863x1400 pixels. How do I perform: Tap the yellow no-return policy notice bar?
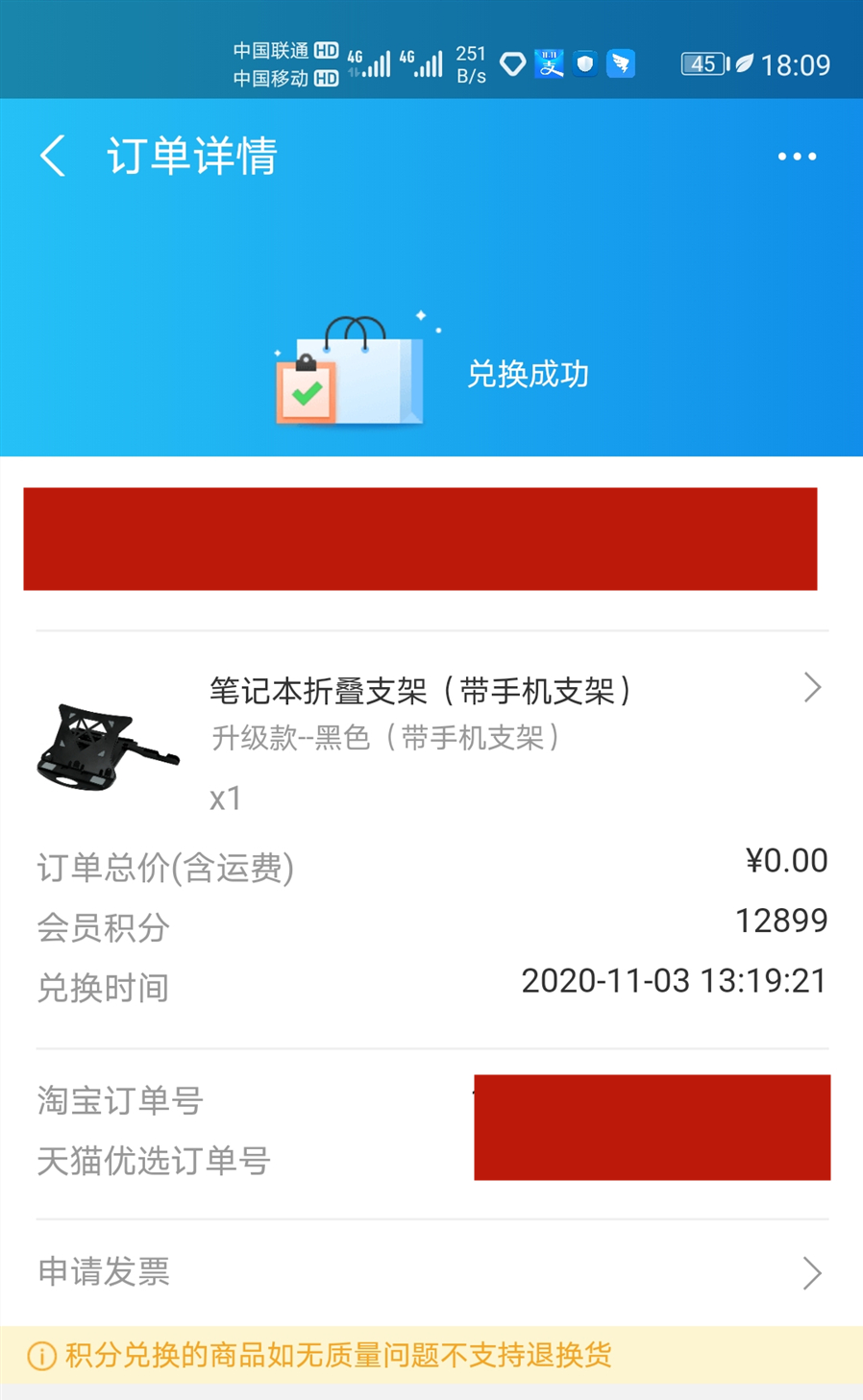click(x=431, y=1356)
